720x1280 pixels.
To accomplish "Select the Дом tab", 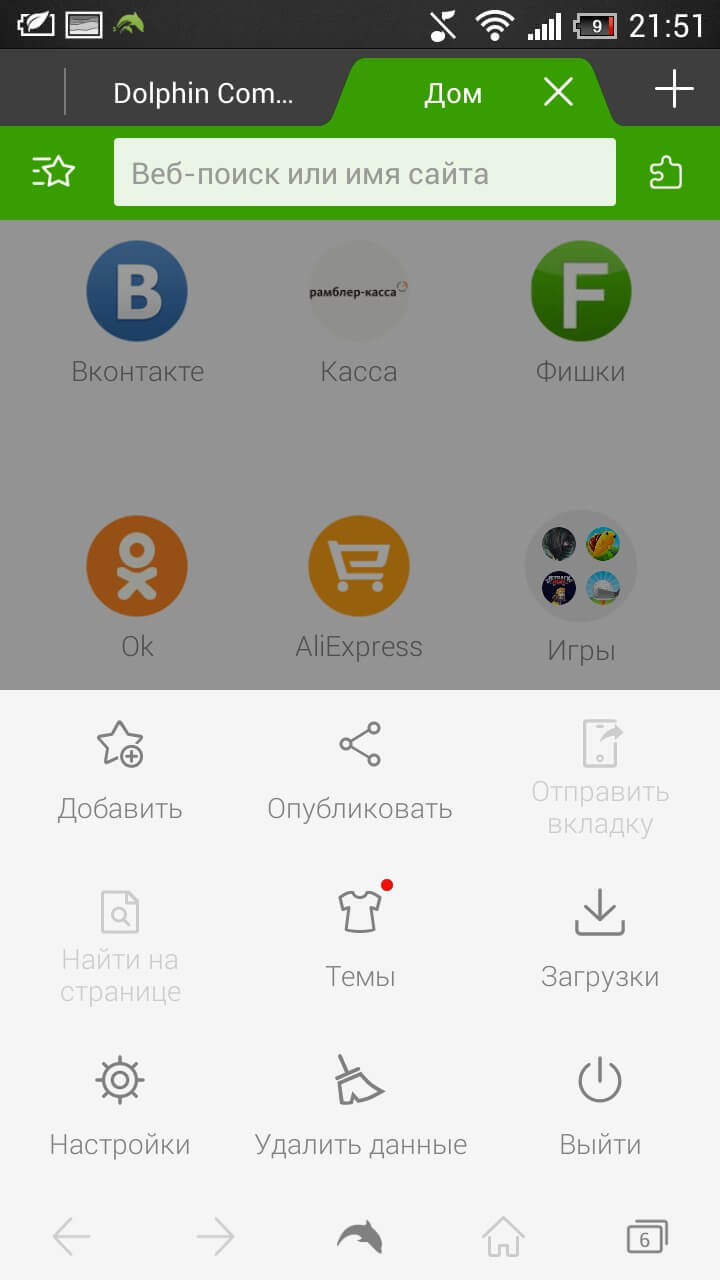I will click(453, 93).
